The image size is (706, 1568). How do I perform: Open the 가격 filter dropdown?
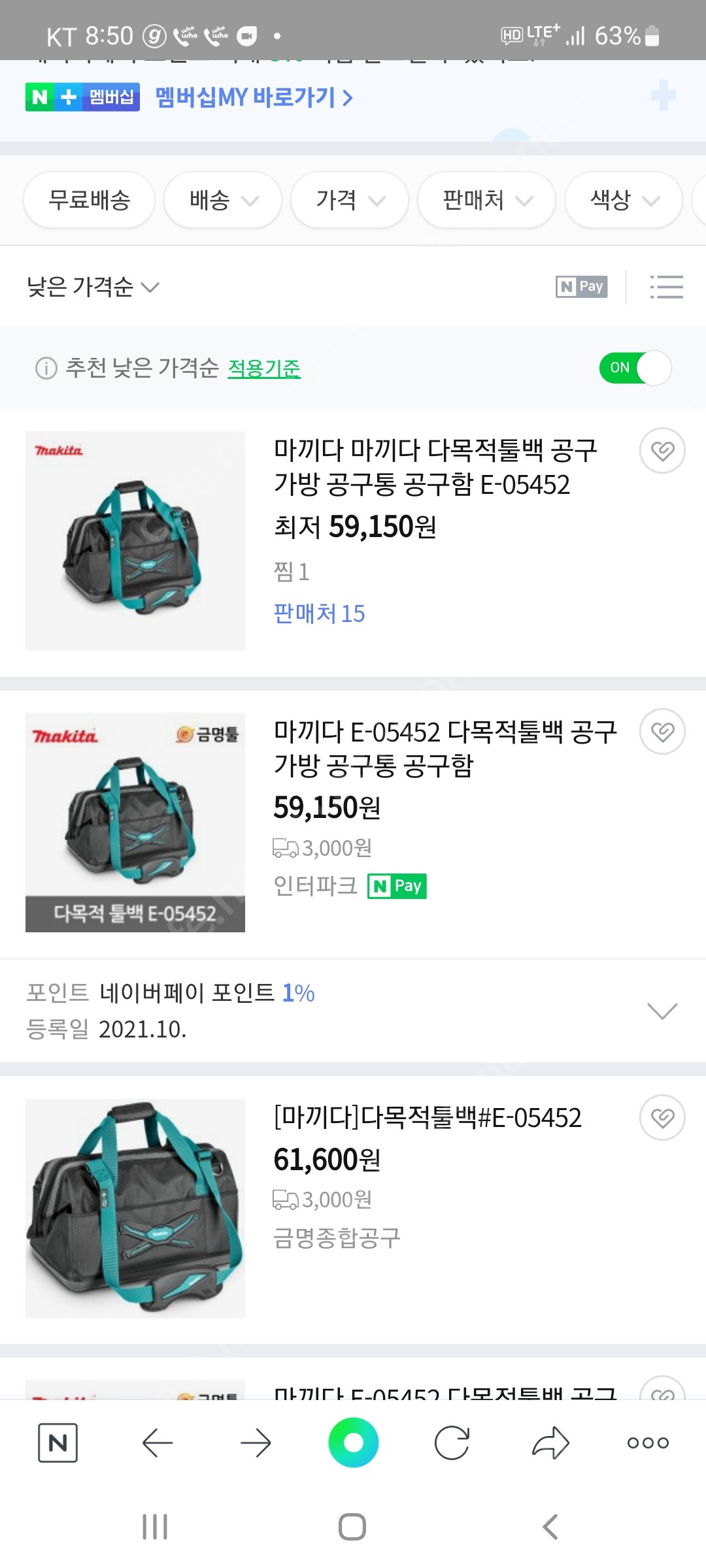pos(348,201)
